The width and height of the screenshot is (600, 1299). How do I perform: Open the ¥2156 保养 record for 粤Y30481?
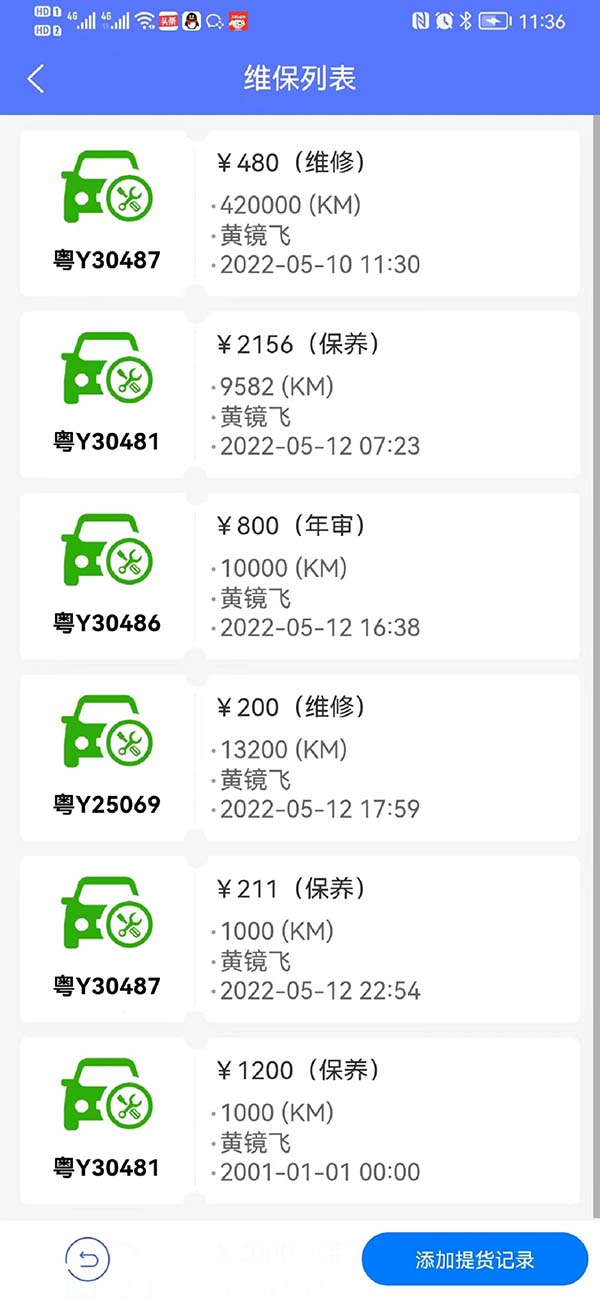tap(300, 394)
